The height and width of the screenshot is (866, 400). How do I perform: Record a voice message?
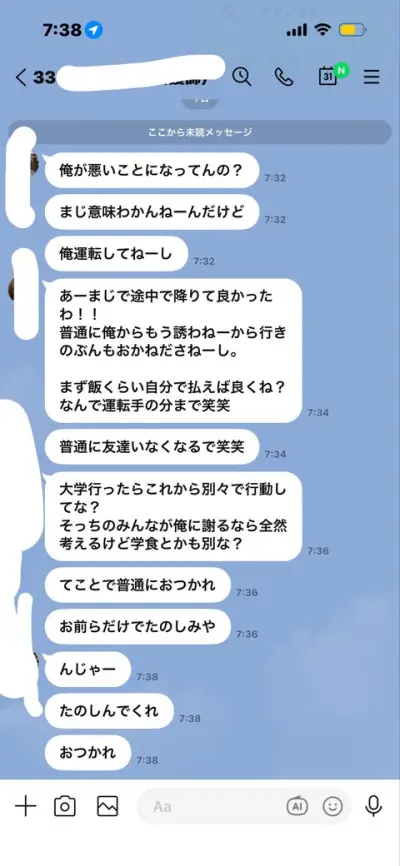click(x=373, y=806)
